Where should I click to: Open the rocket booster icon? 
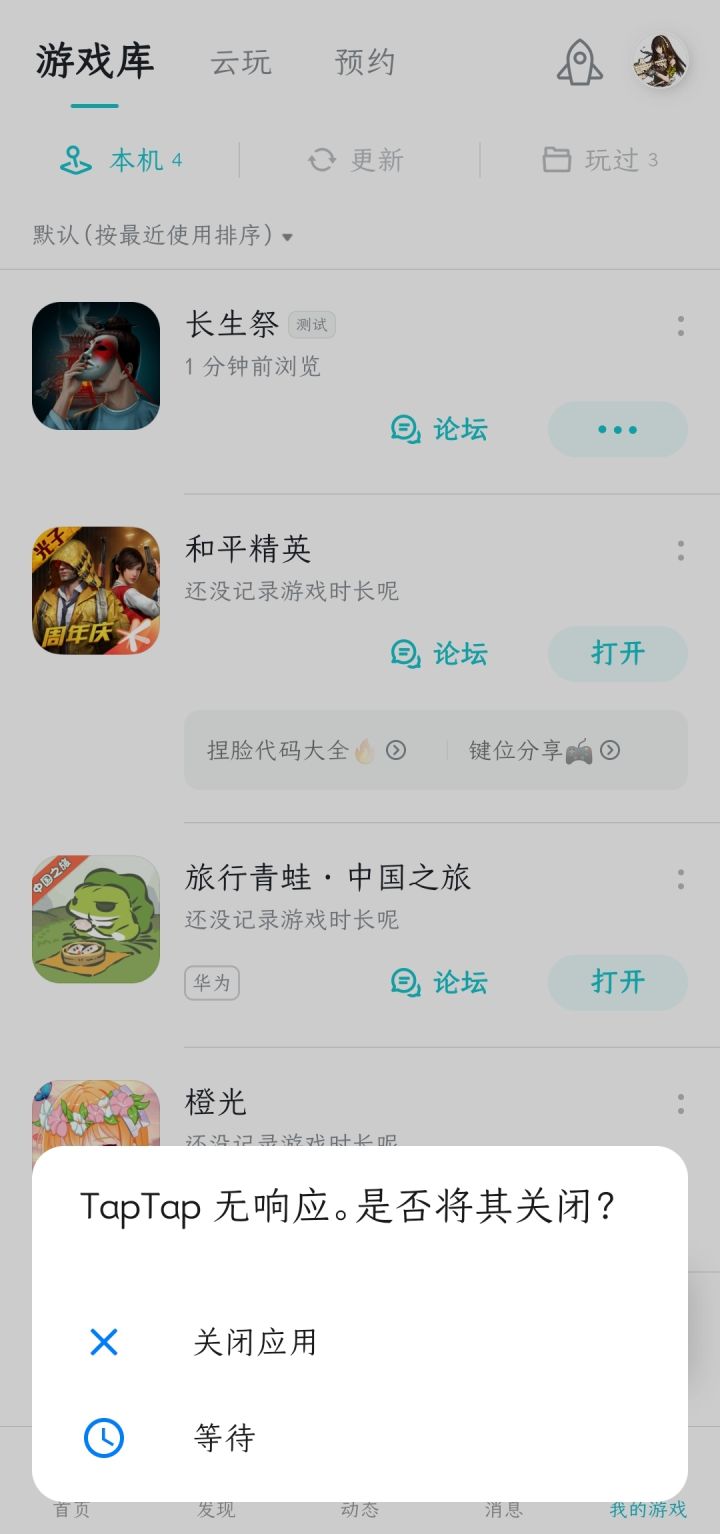[x=578, y=62]
